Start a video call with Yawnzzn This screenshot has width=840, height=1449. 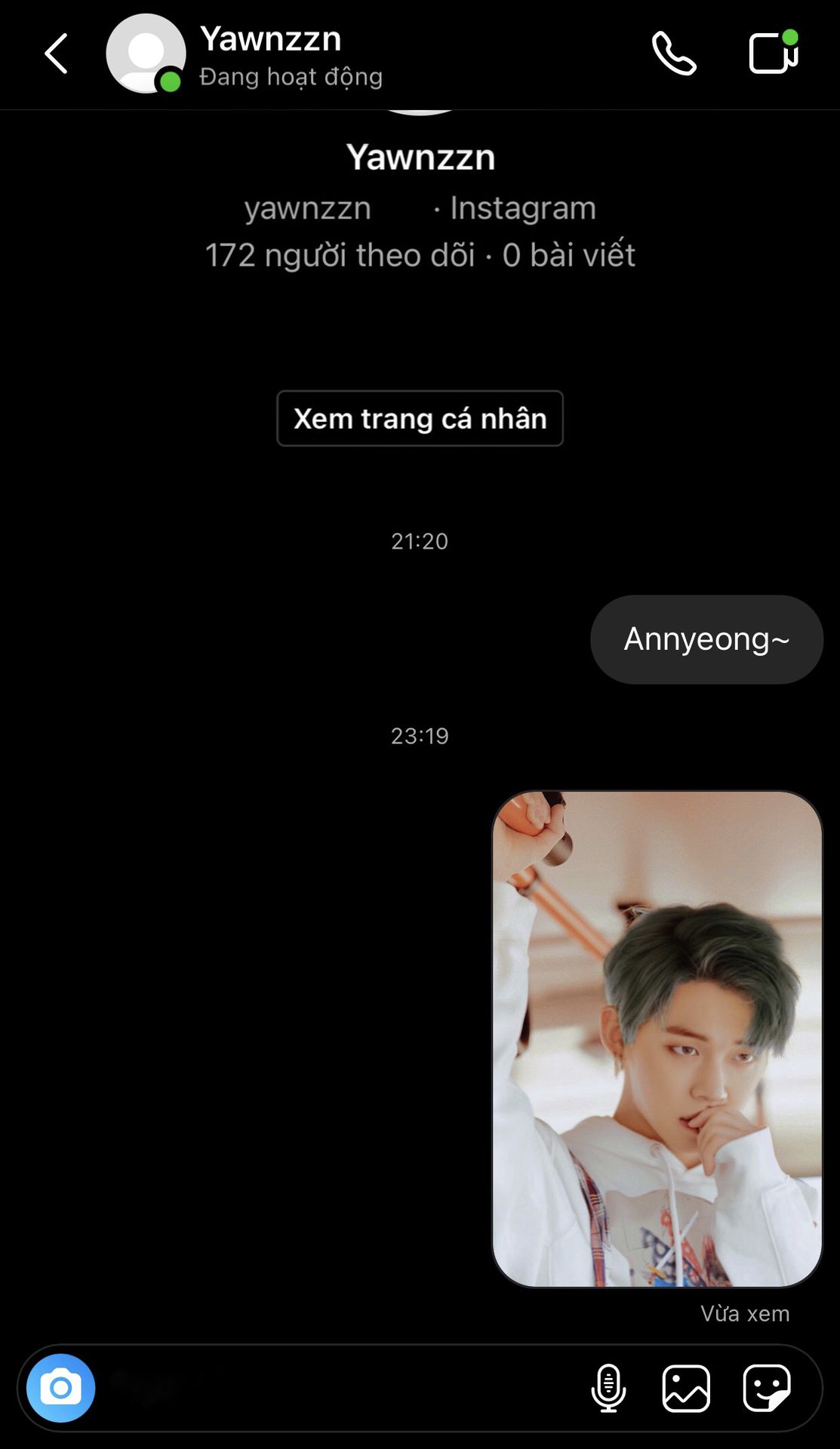pos(774,52)
